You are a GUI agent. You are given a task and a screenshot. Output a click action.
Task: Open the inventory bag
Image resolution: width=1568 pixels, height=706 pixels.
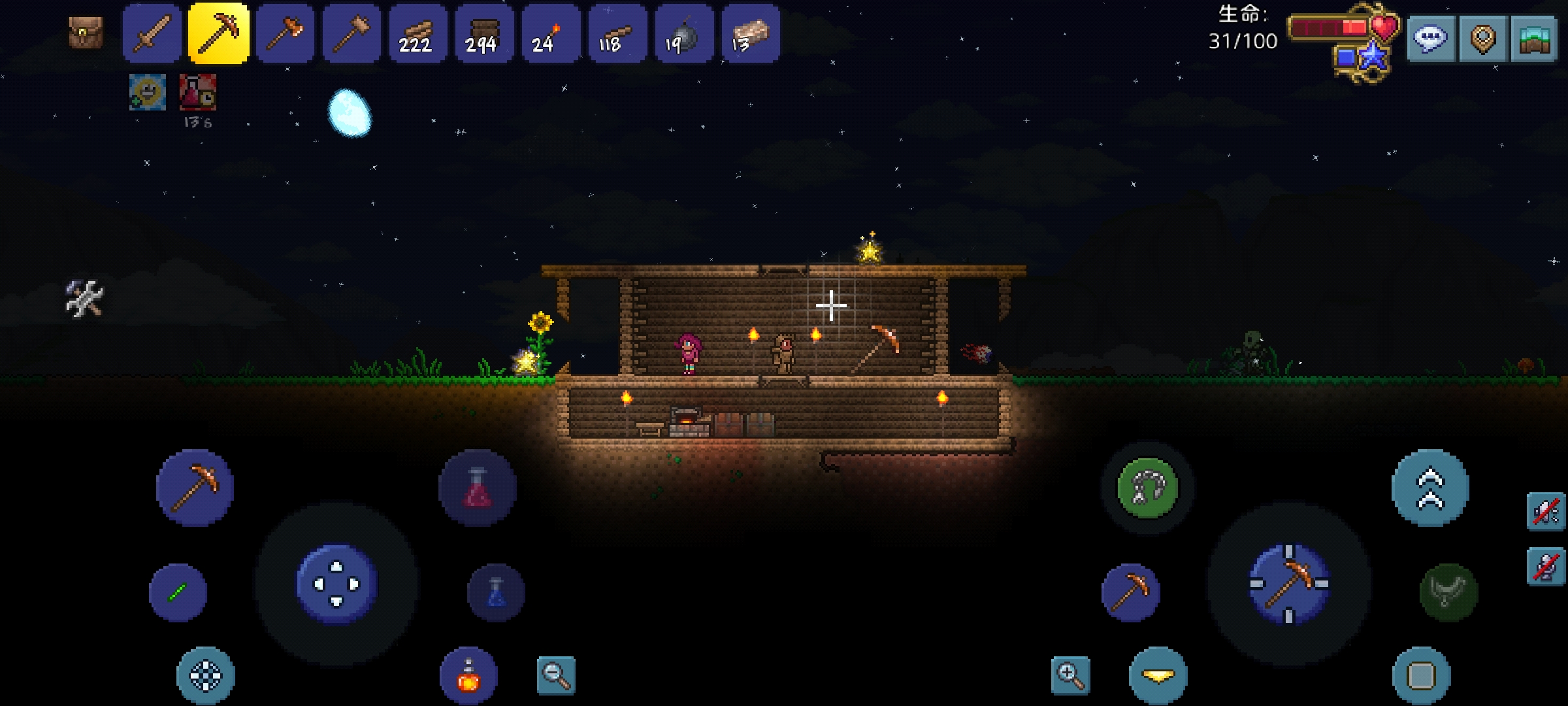point(86,33)
